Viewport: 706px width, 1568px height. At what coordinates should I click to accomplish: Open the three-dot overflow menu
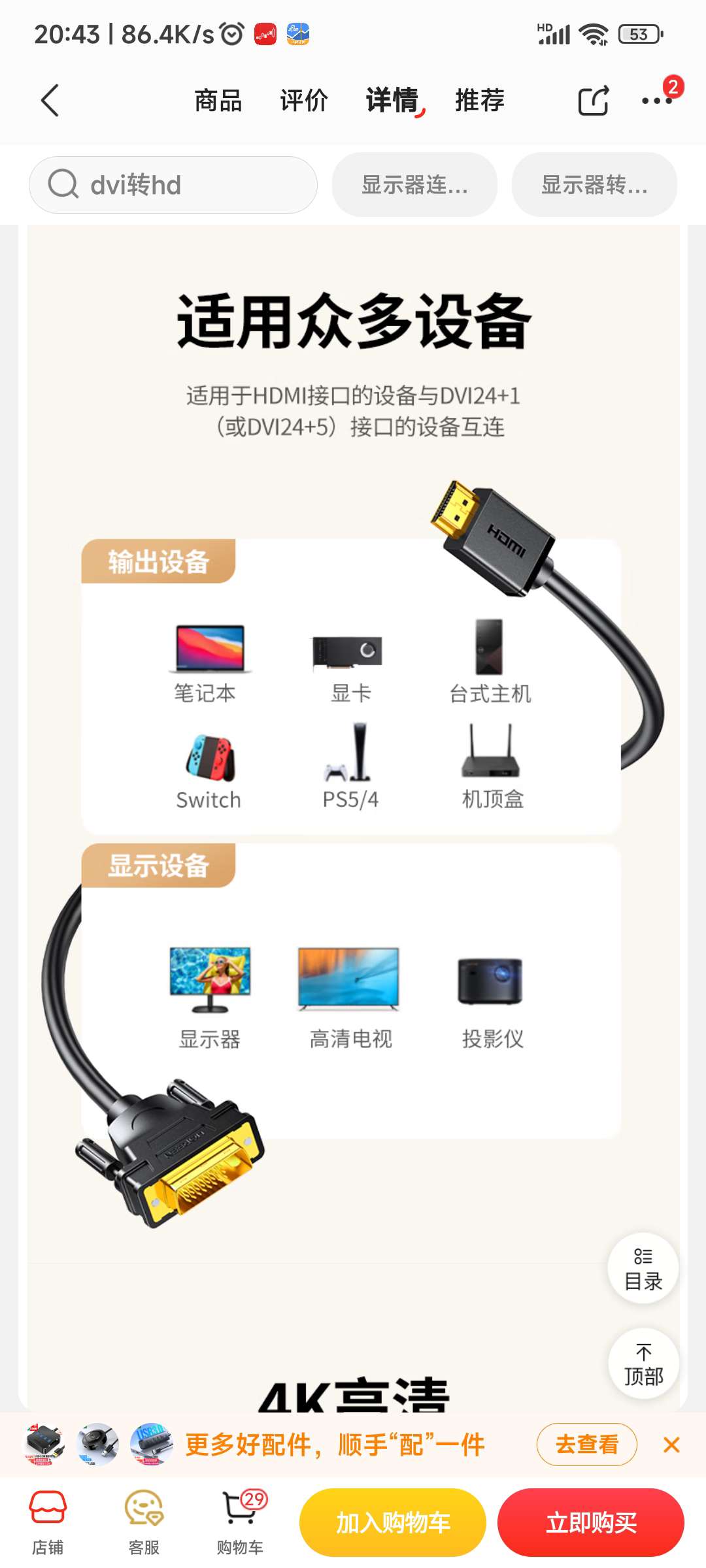tap(656, 101)
